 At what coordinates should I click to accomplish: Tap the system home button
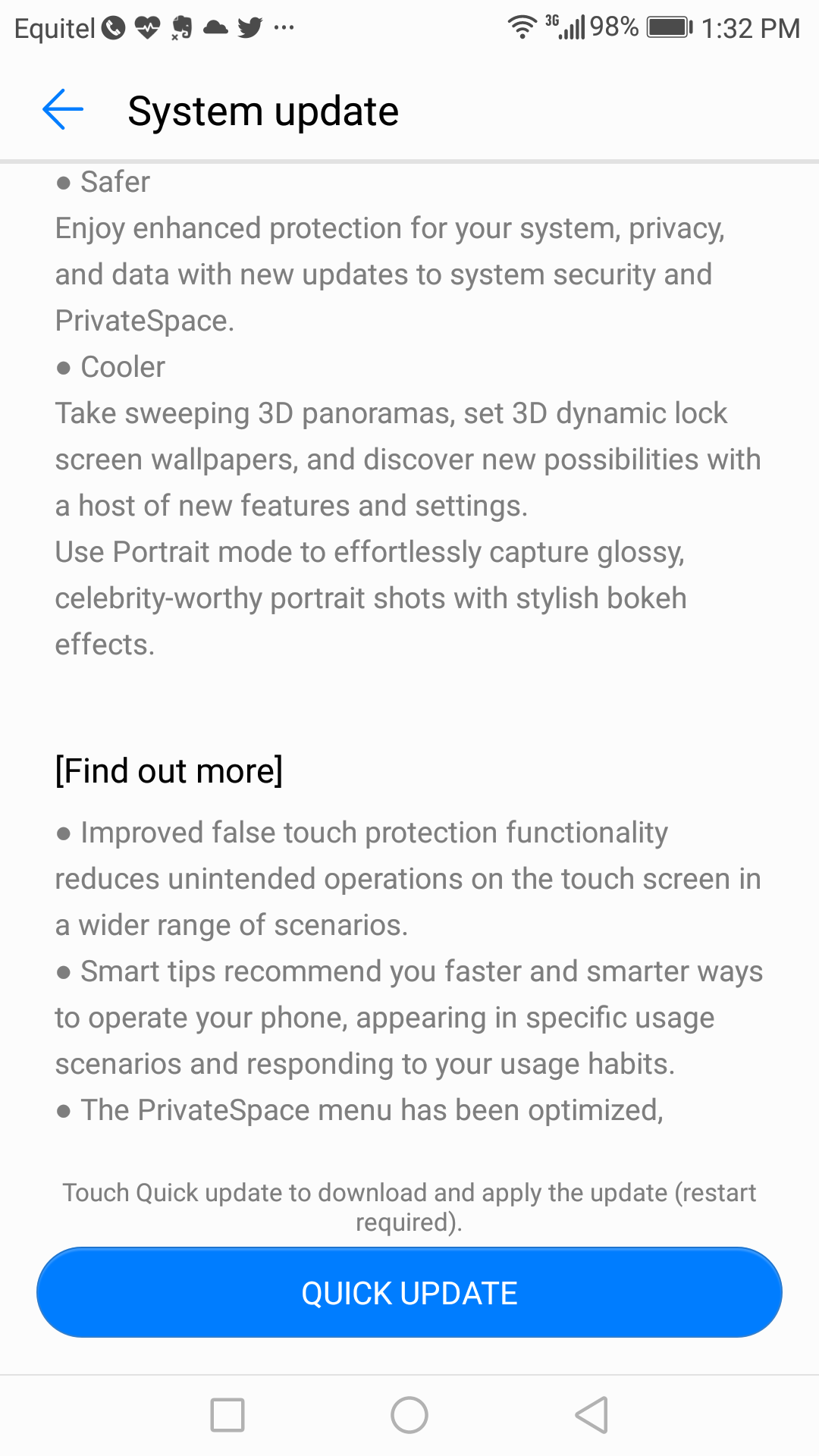(409, 1415)
